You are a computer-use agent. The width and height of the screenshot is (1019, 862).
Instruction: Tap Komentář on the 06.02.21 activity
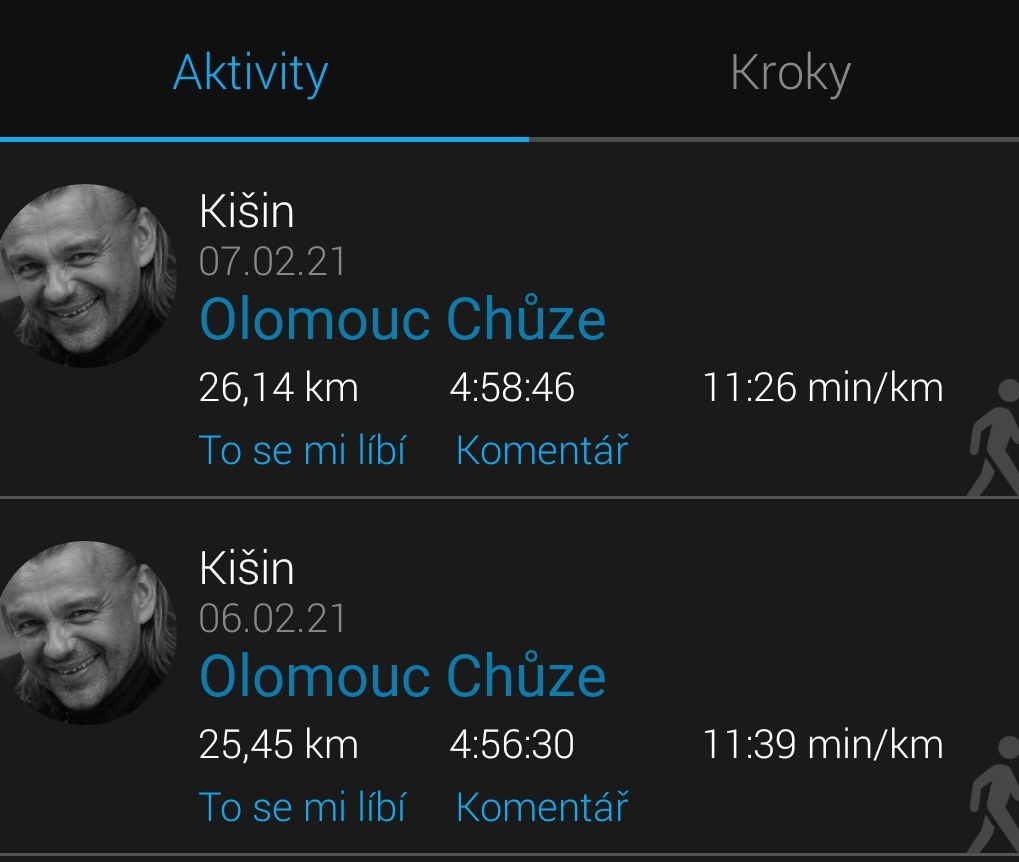[x=542, y=806]
